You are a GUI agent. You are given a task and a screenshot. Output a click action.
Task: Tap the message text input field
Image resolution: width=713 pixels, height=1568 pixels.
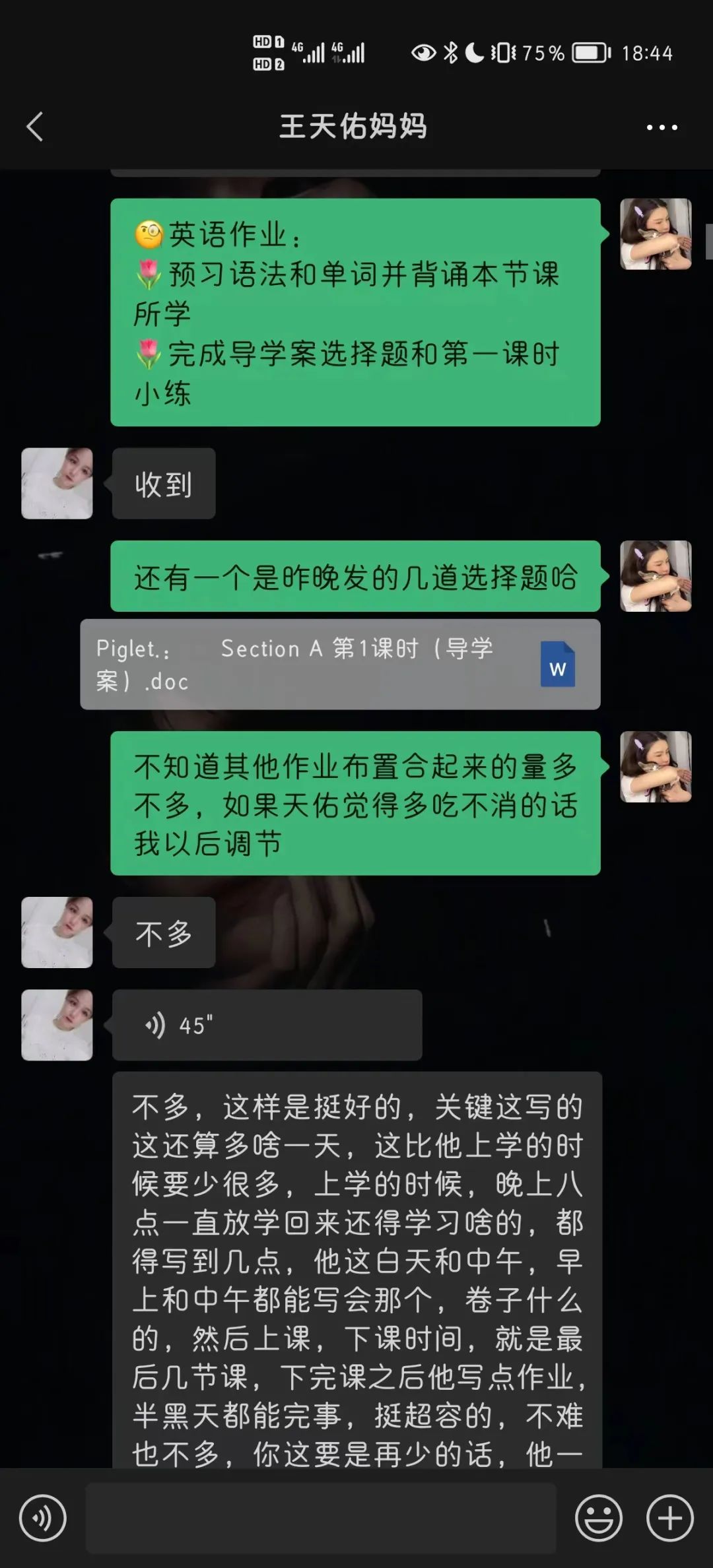coord(321,1518)
